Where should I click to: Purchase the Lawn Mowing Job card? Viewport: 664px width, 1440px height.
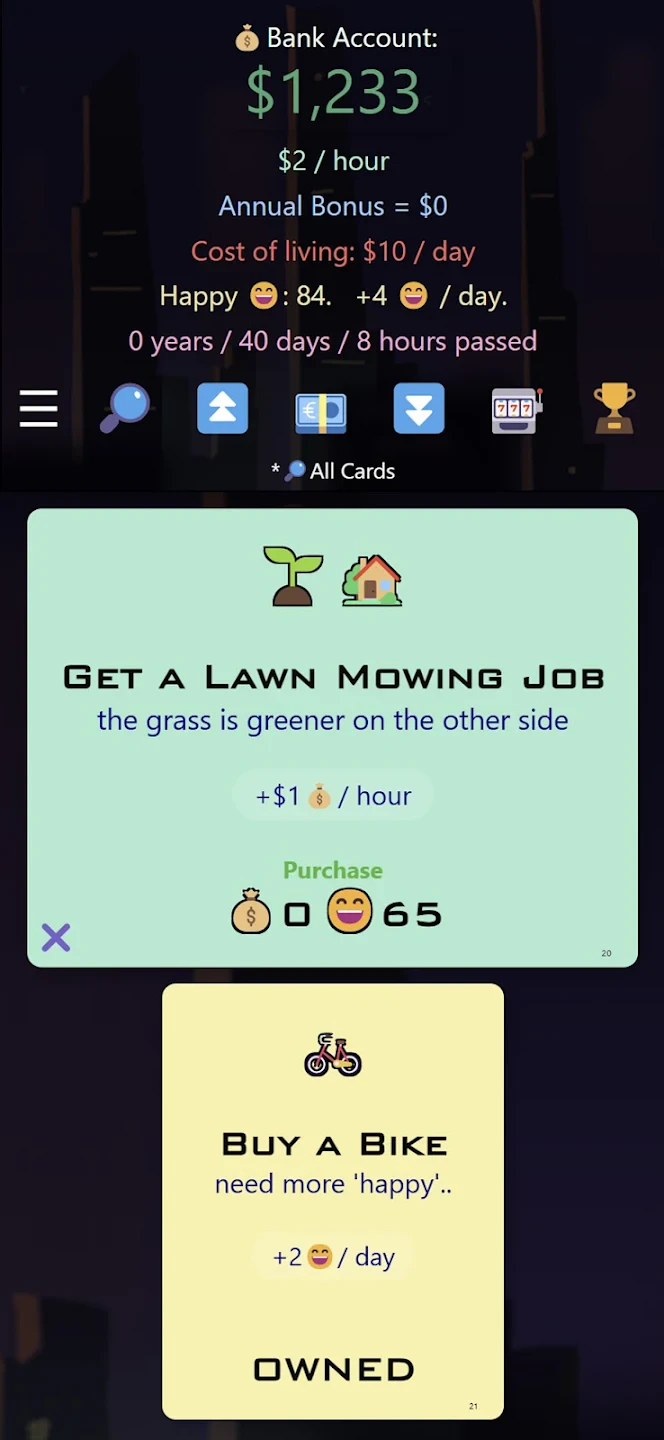(x=332, y=870)
